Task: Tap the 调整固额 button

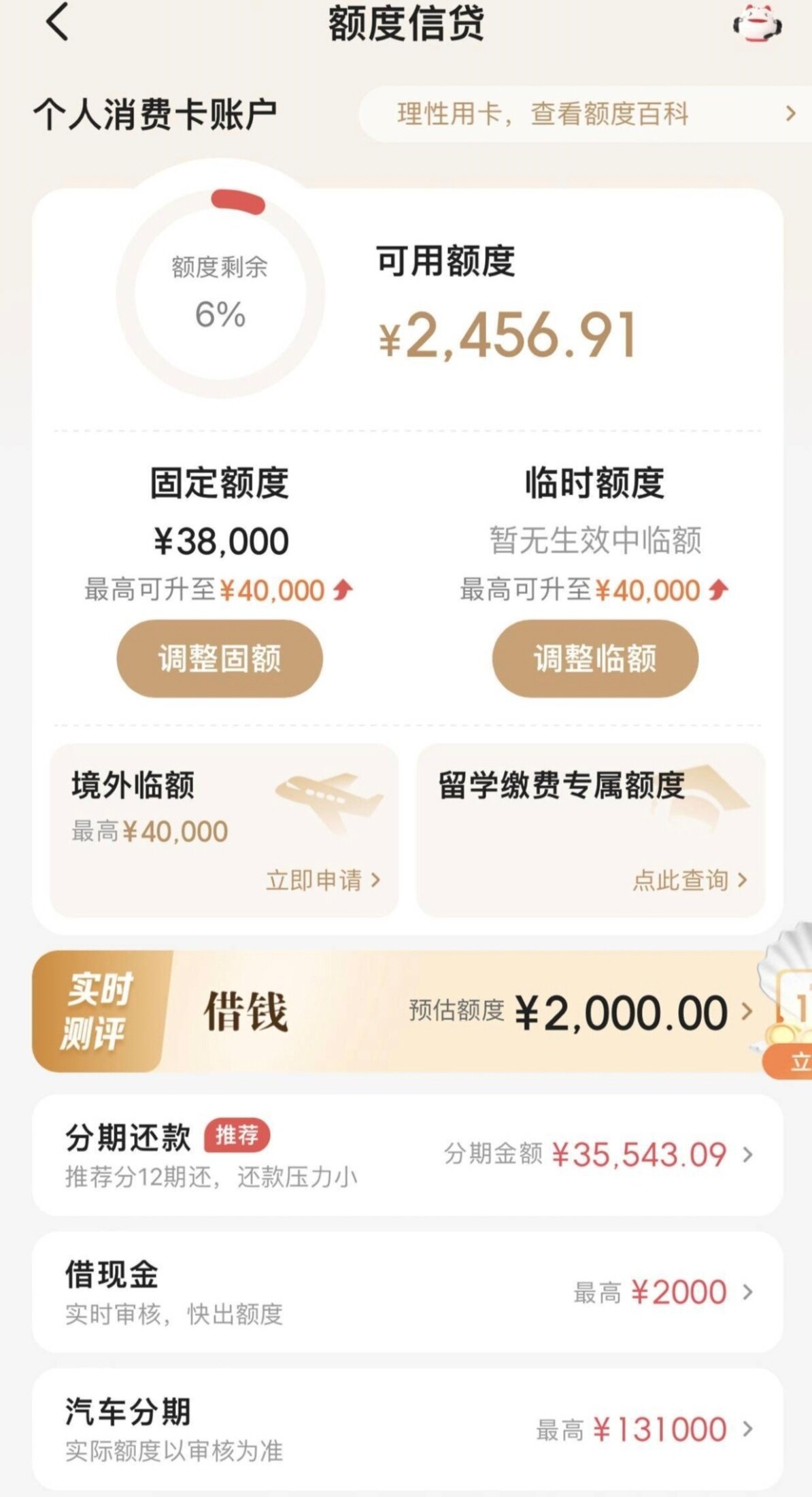Action: pyautogui.click(x=220, y=659)
